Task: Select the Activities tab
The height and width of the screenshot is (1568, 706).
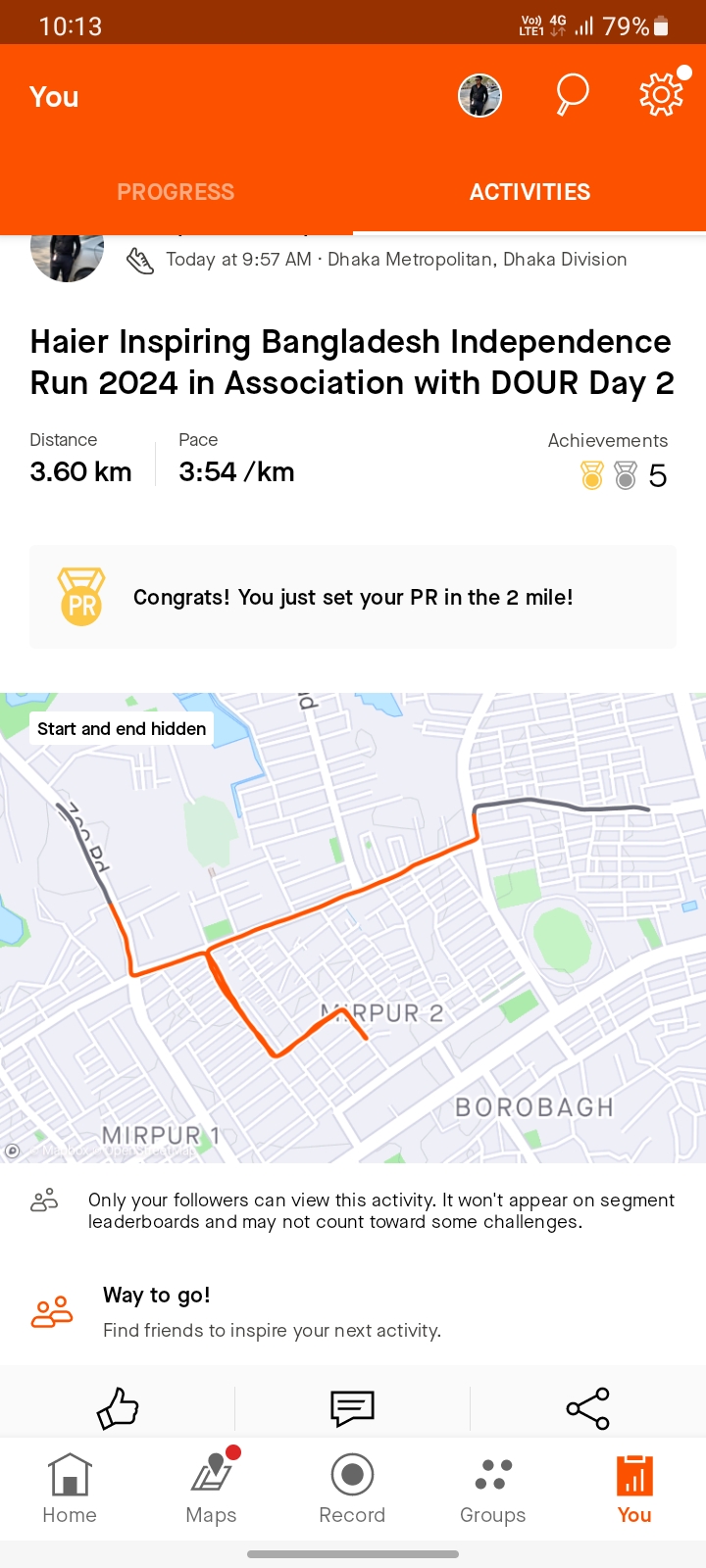Action: tap(529, 192)
